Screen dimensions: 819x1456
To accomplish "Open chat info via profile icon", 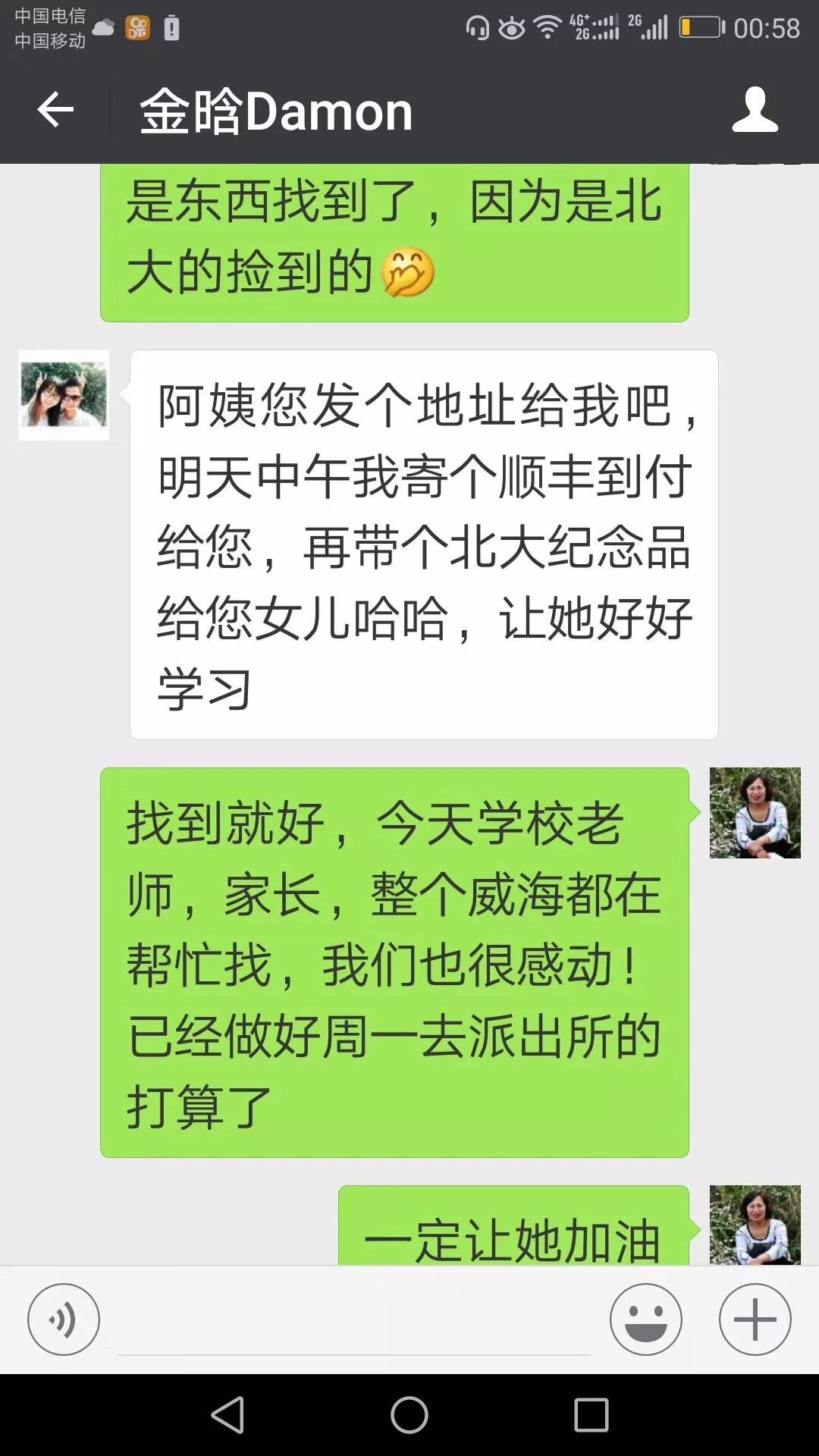I will coord(755,110).
